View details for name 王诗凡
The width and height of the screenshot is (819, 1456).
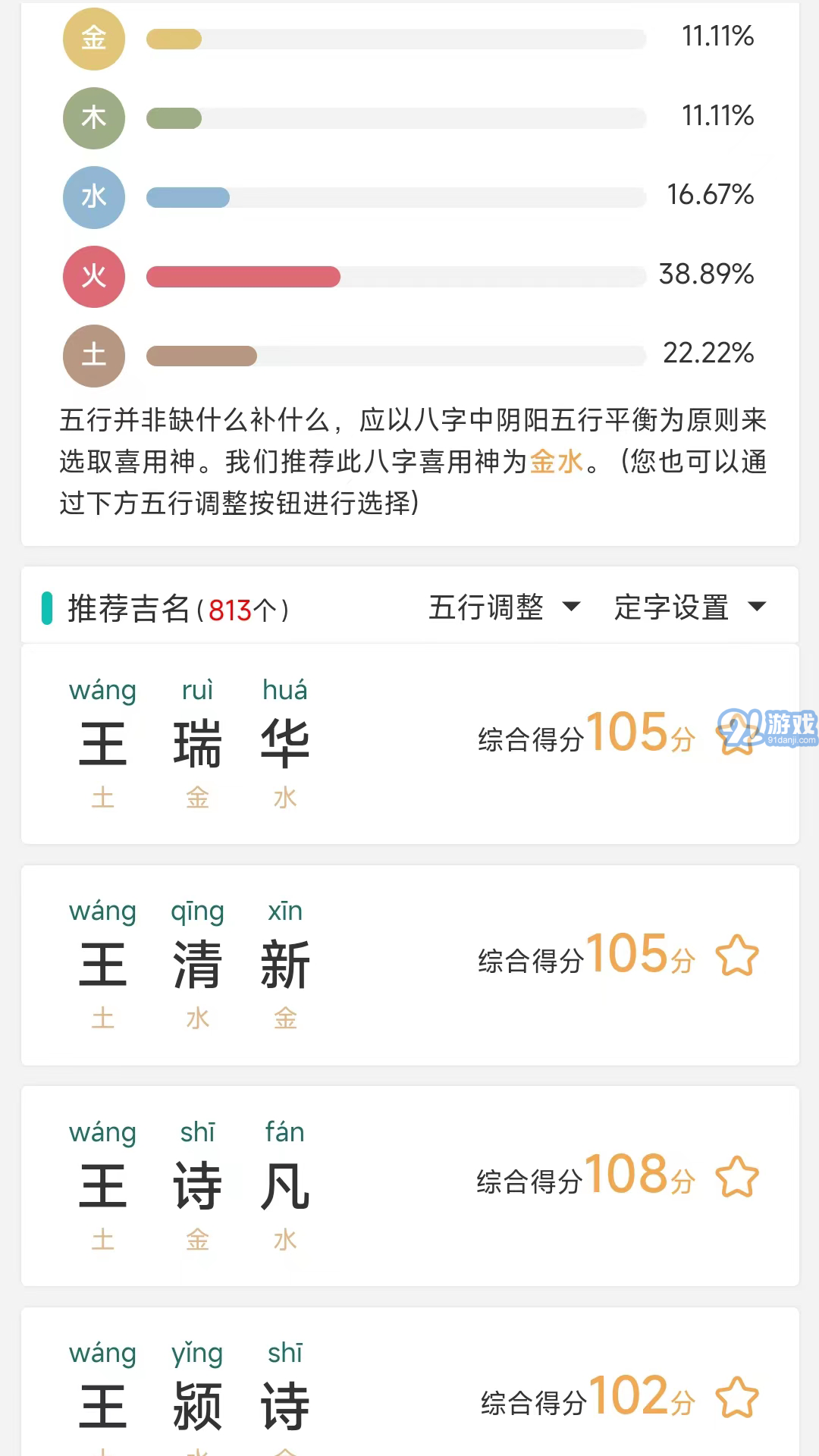(410, 1186)
